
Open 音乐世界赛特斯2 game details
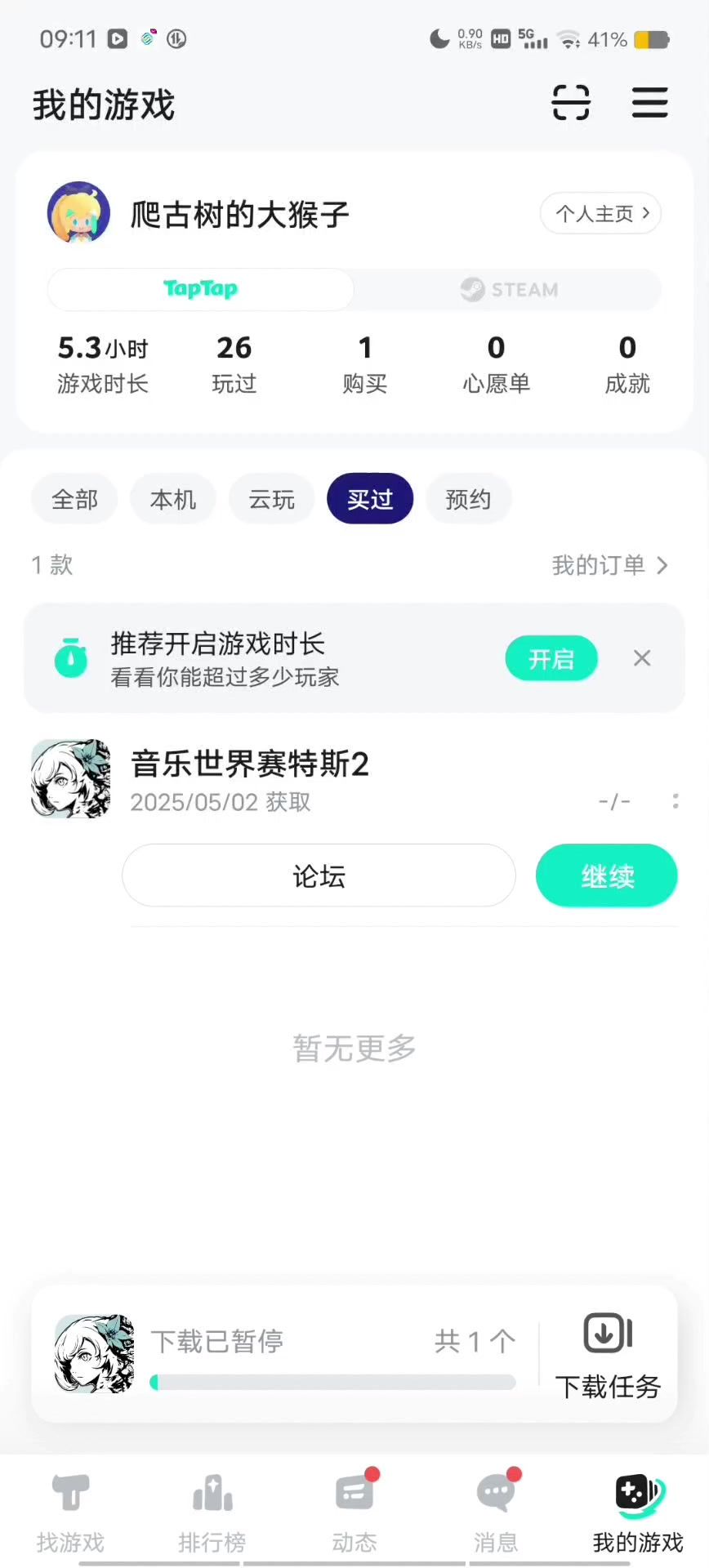(x=249, y=764)
